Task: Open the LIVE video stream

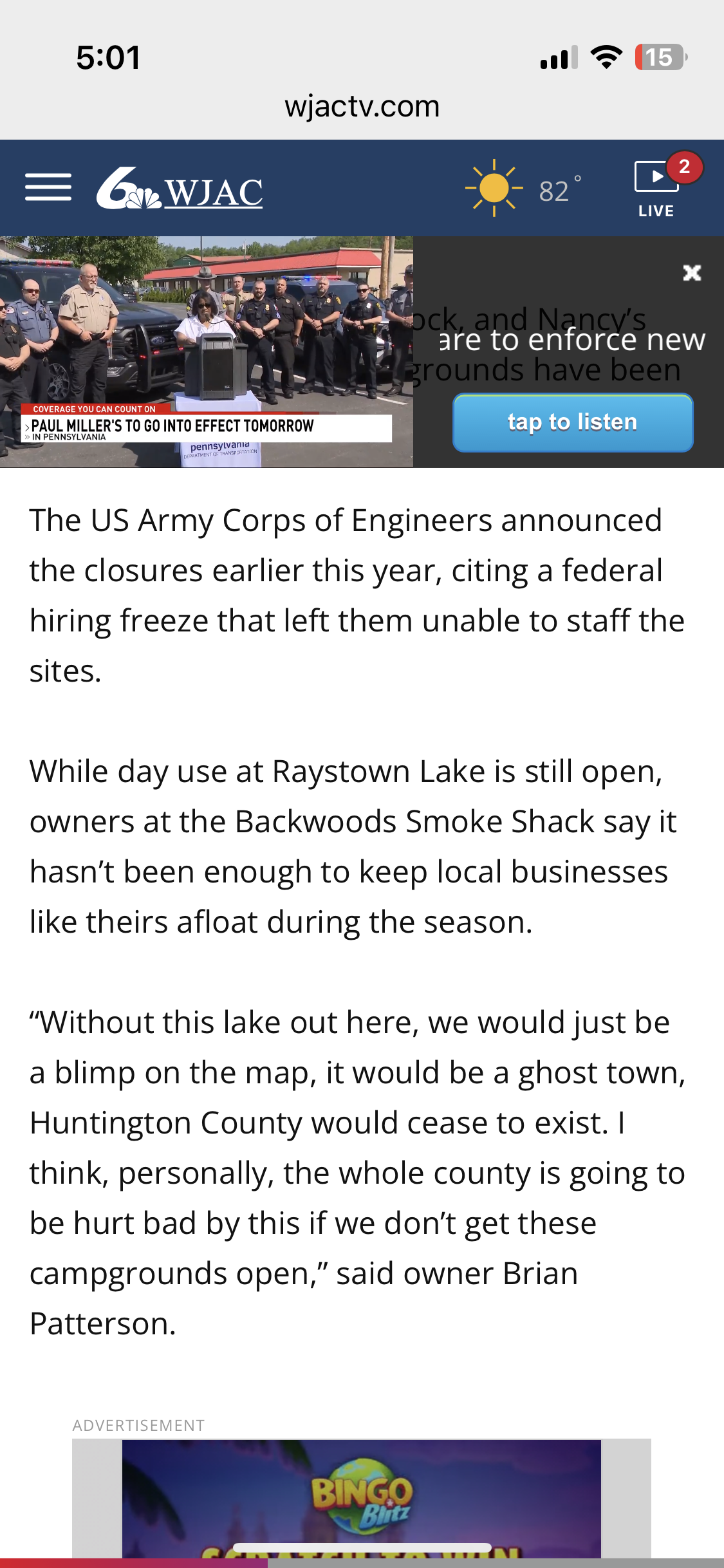Action: click(656, 188)
